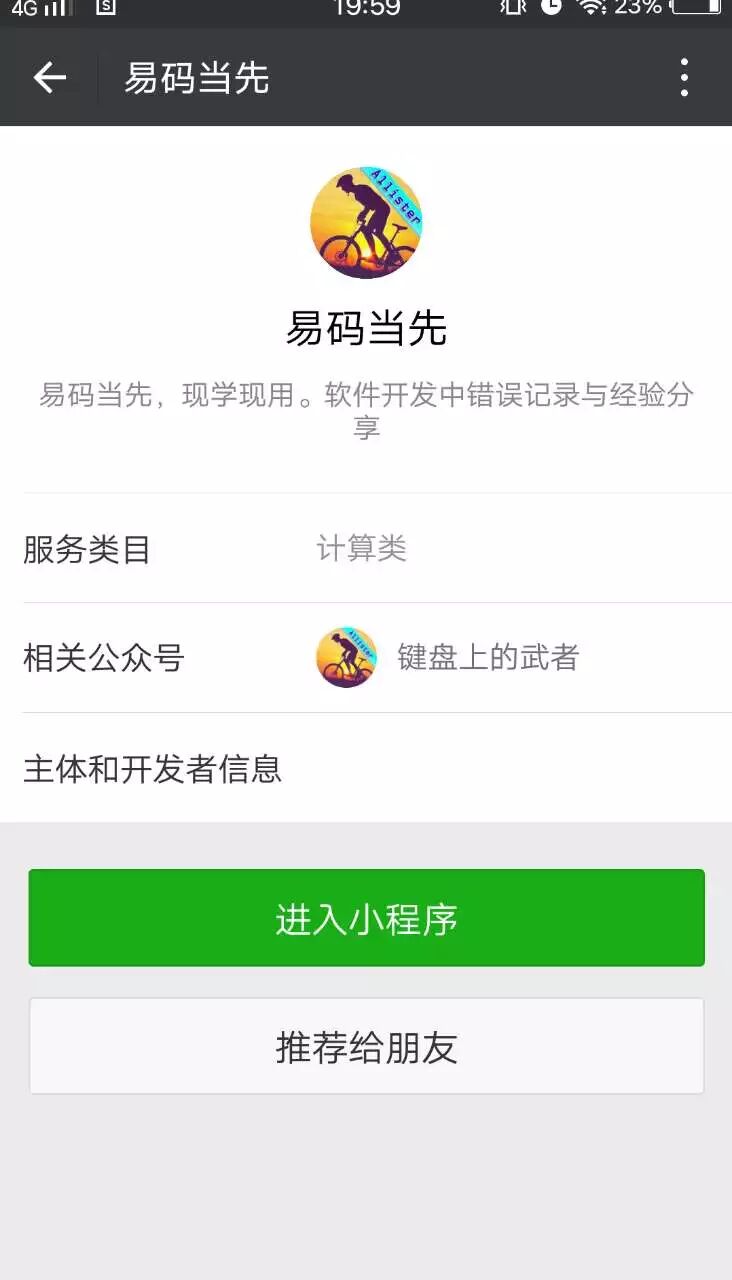Image resolution: width=732 pixels, height=1280 pixels.
Task: Open the three-dot overflow menu
Action: click(684, 77)
